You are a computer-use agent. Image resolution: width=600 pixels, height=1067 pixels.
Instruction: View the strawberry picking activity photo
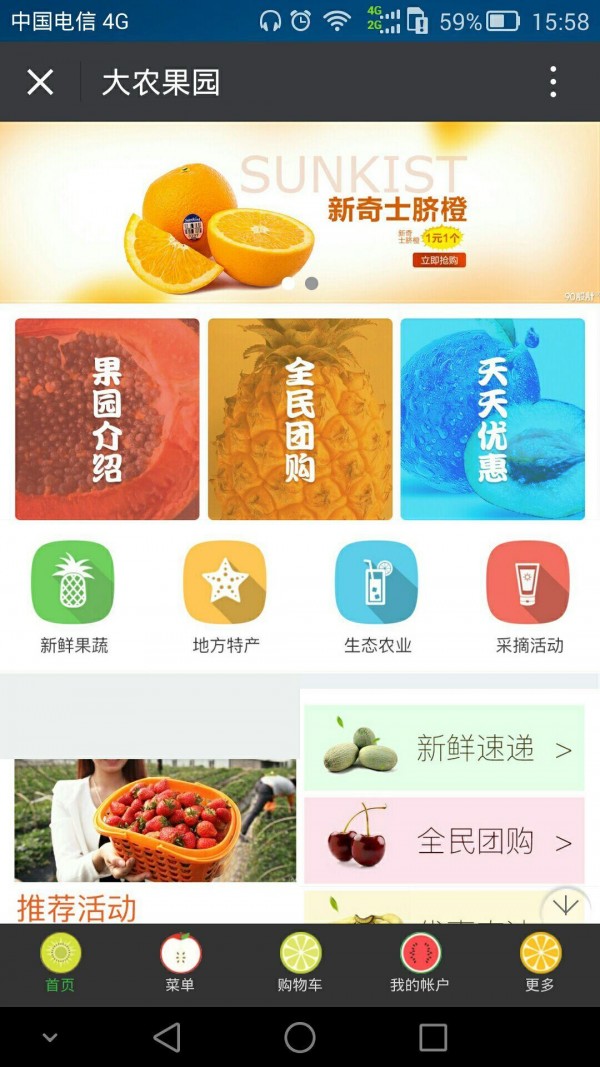coord(155,820)
